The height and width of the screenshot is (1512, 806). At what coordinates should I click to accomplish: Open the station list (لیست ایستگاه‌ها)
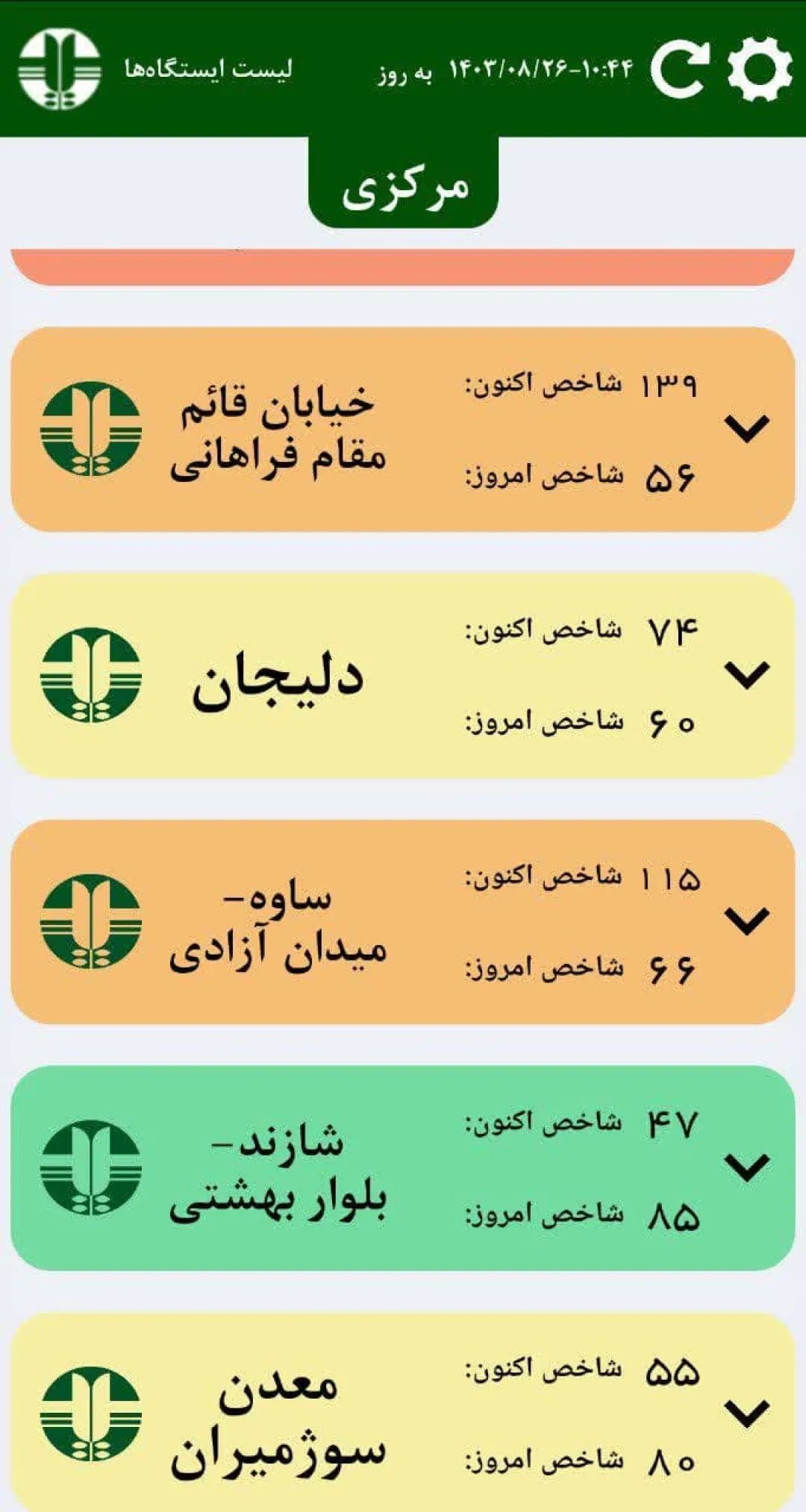tap(208, 69)
